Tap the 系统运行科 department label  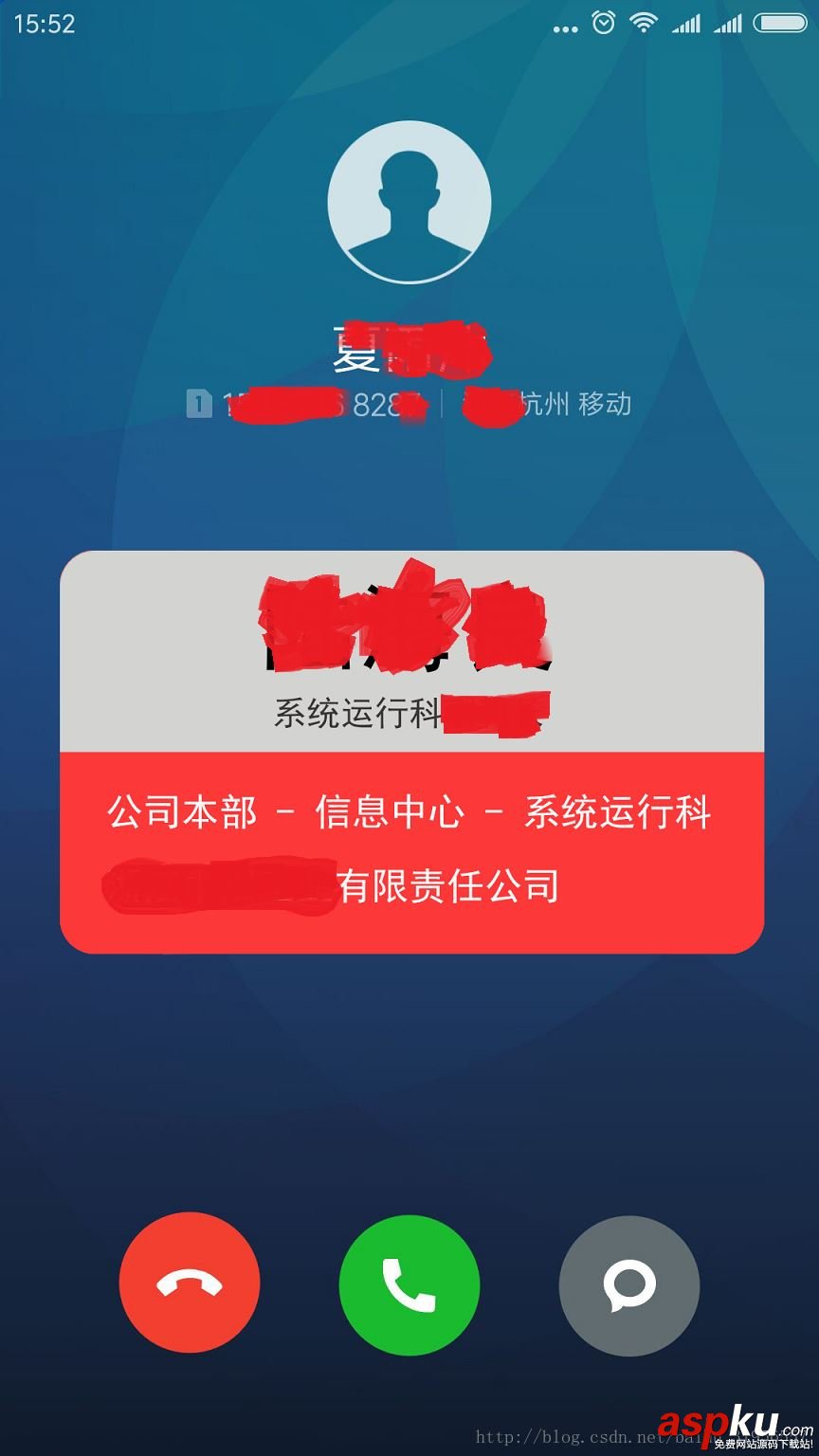(355, 709)
